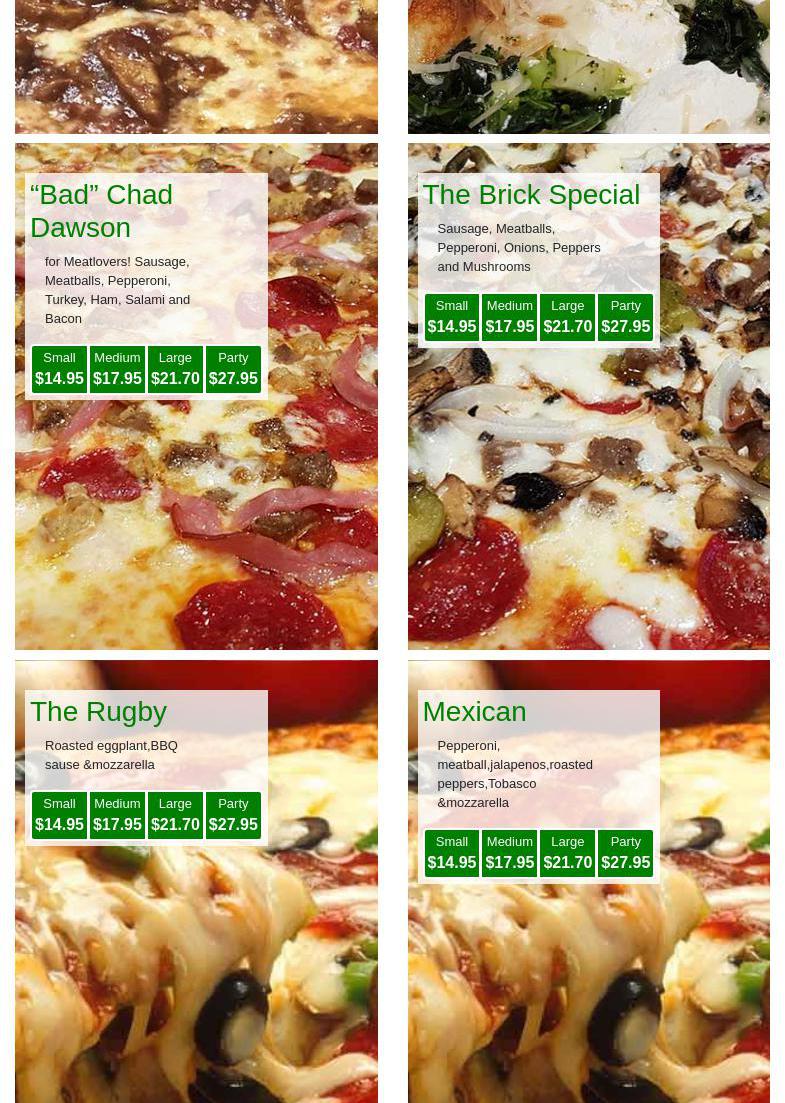The height and width of the screenshot is (1103, 785).
Task: Order Party size The Rugby
Action: tap(233, 815)
